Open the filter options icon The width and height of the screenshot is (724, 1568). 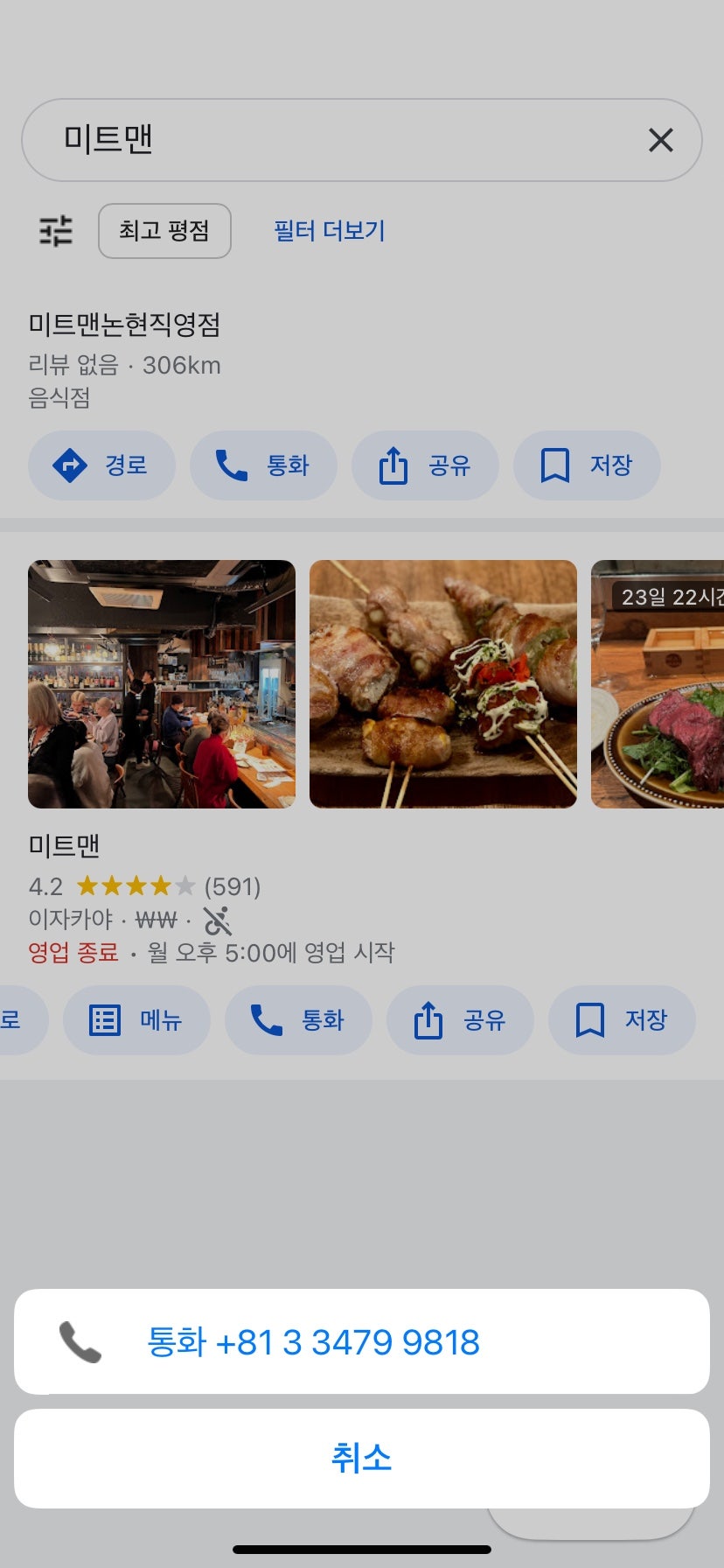56,231
